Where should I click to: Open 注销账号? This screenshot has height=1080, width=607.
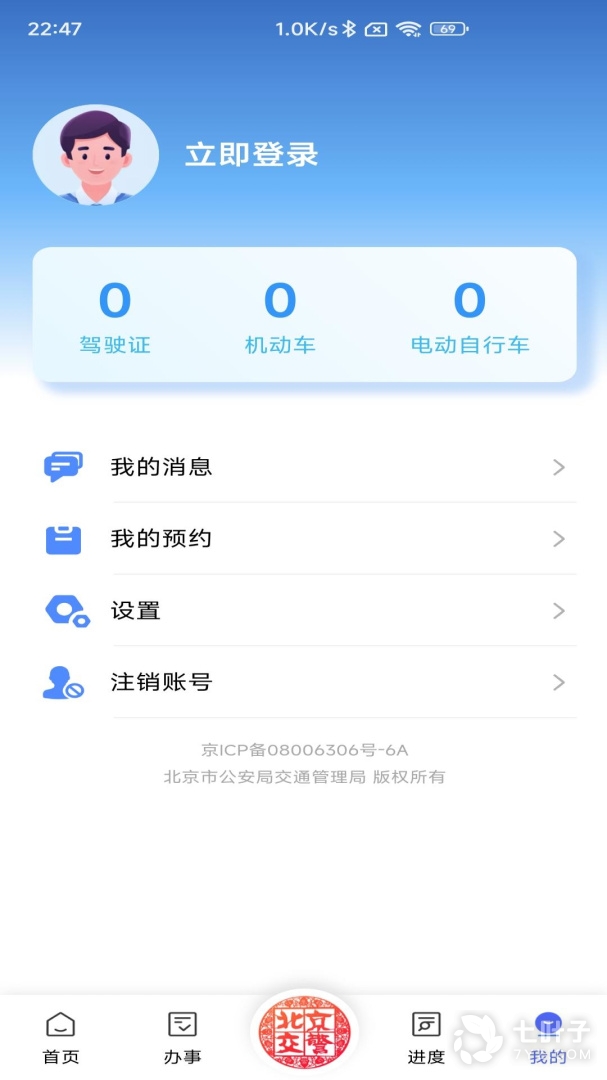[304, 683]
